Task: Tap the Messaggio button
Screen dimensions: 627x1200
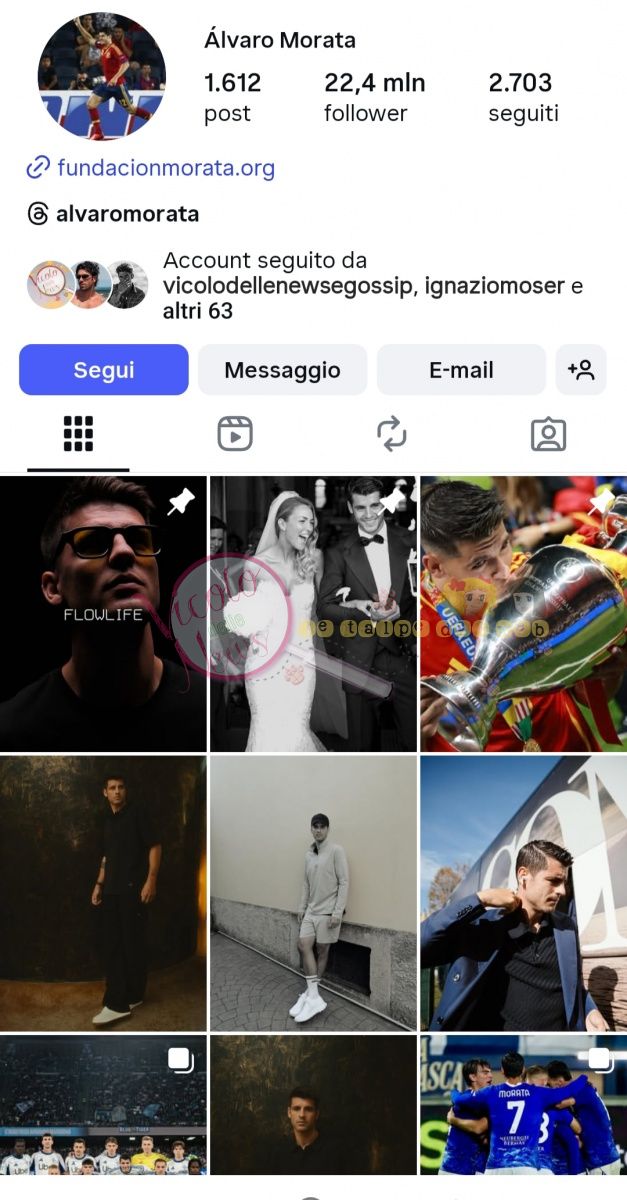Action: 282,370
